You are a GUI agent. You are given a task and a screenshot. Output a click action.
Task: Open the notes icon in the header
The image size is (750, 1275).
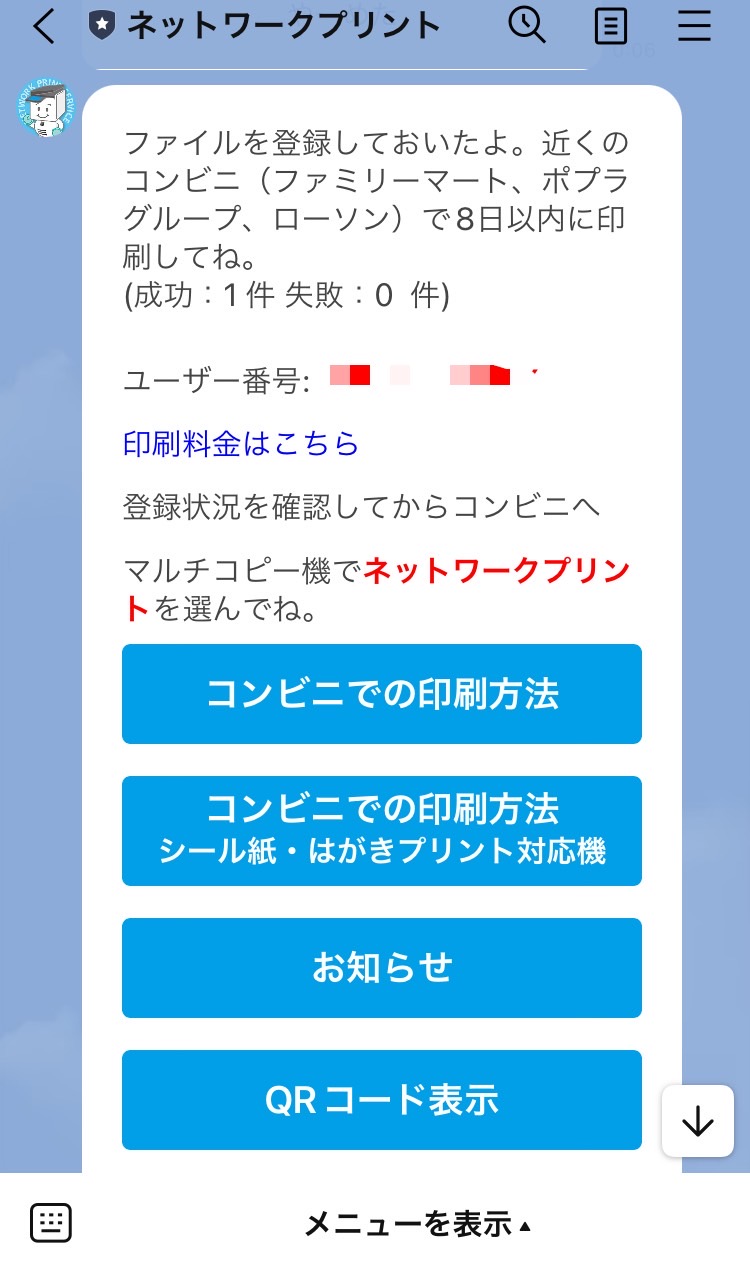tap(610, 26)
